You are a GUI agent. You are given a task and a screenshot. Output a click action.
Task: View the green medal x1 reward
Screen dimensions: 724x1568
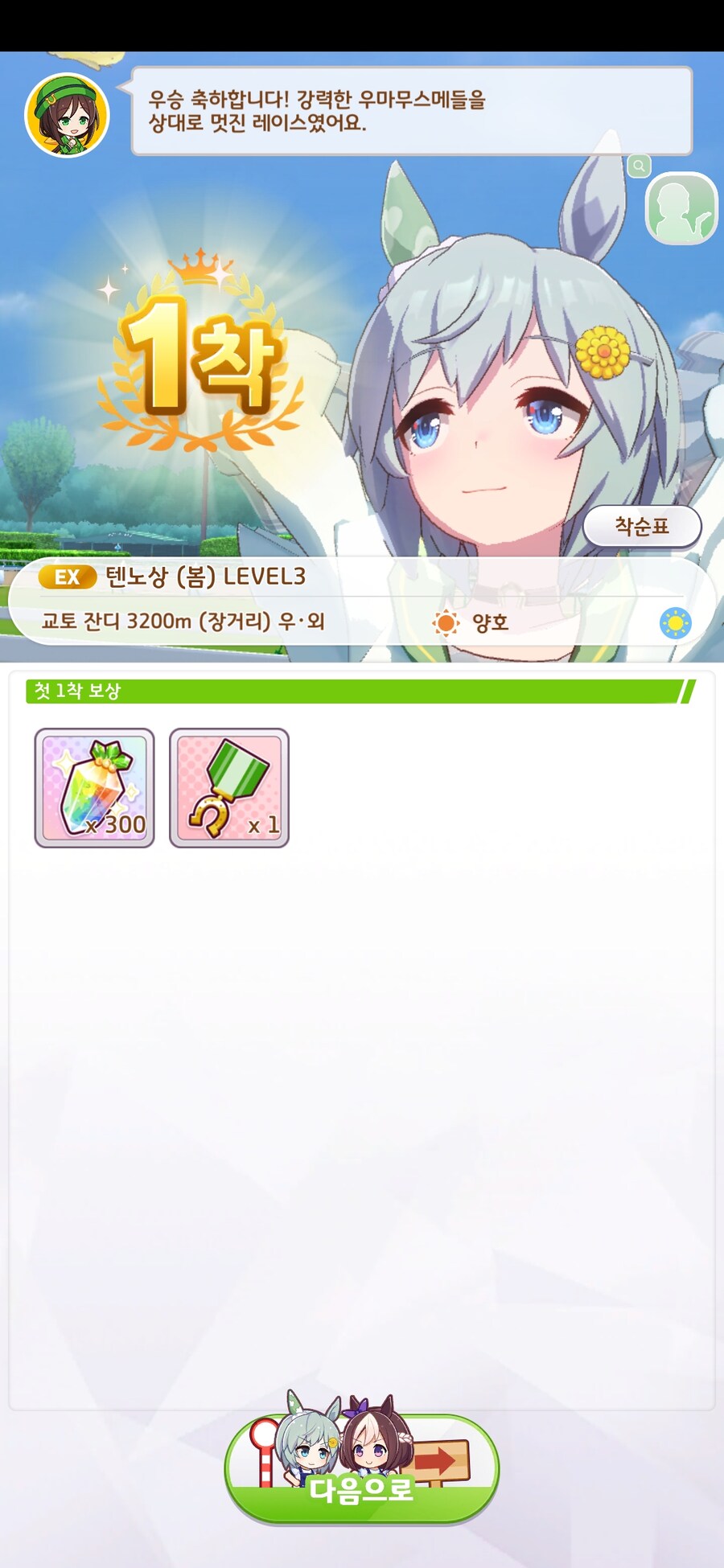229,788
